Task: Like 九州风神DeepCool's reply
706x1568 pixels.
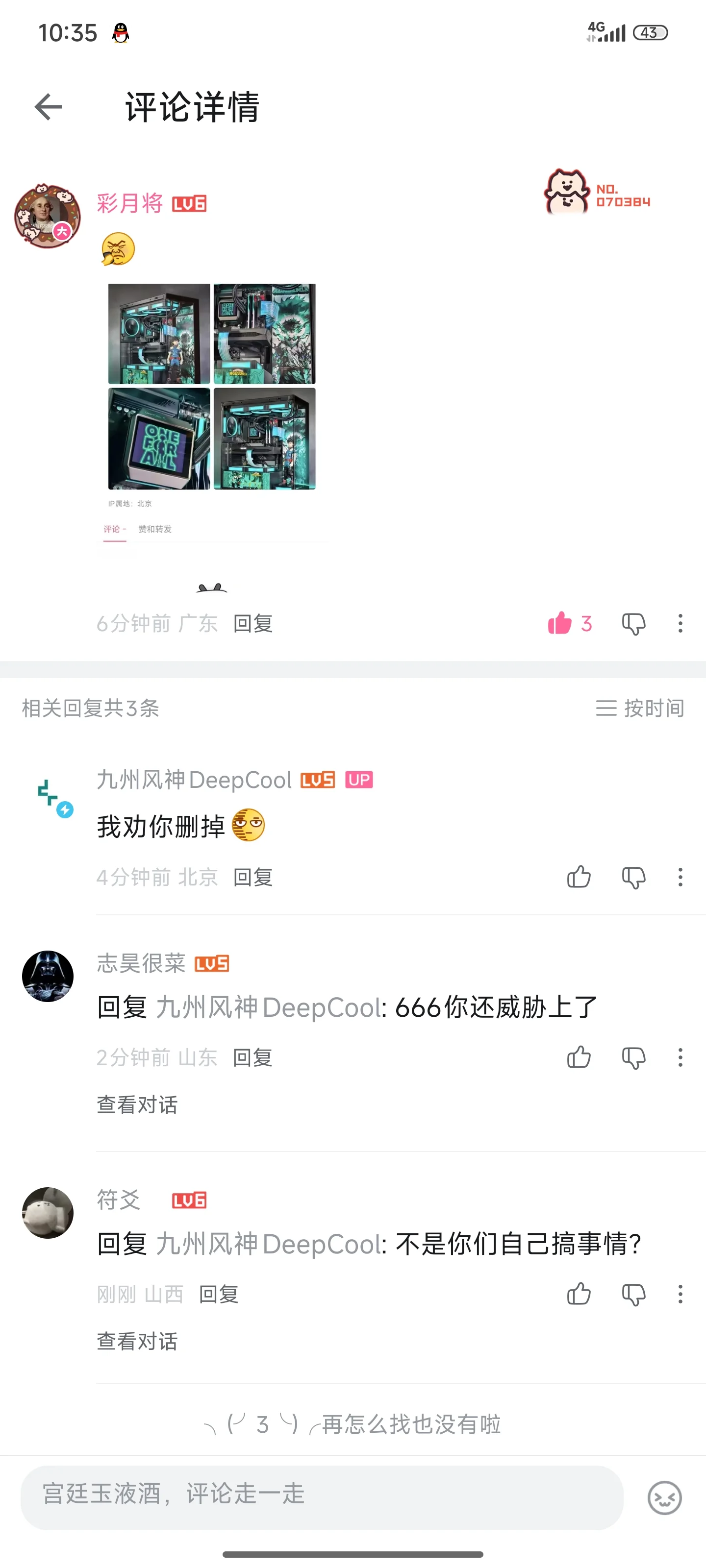Action: (x=579, y=877)
